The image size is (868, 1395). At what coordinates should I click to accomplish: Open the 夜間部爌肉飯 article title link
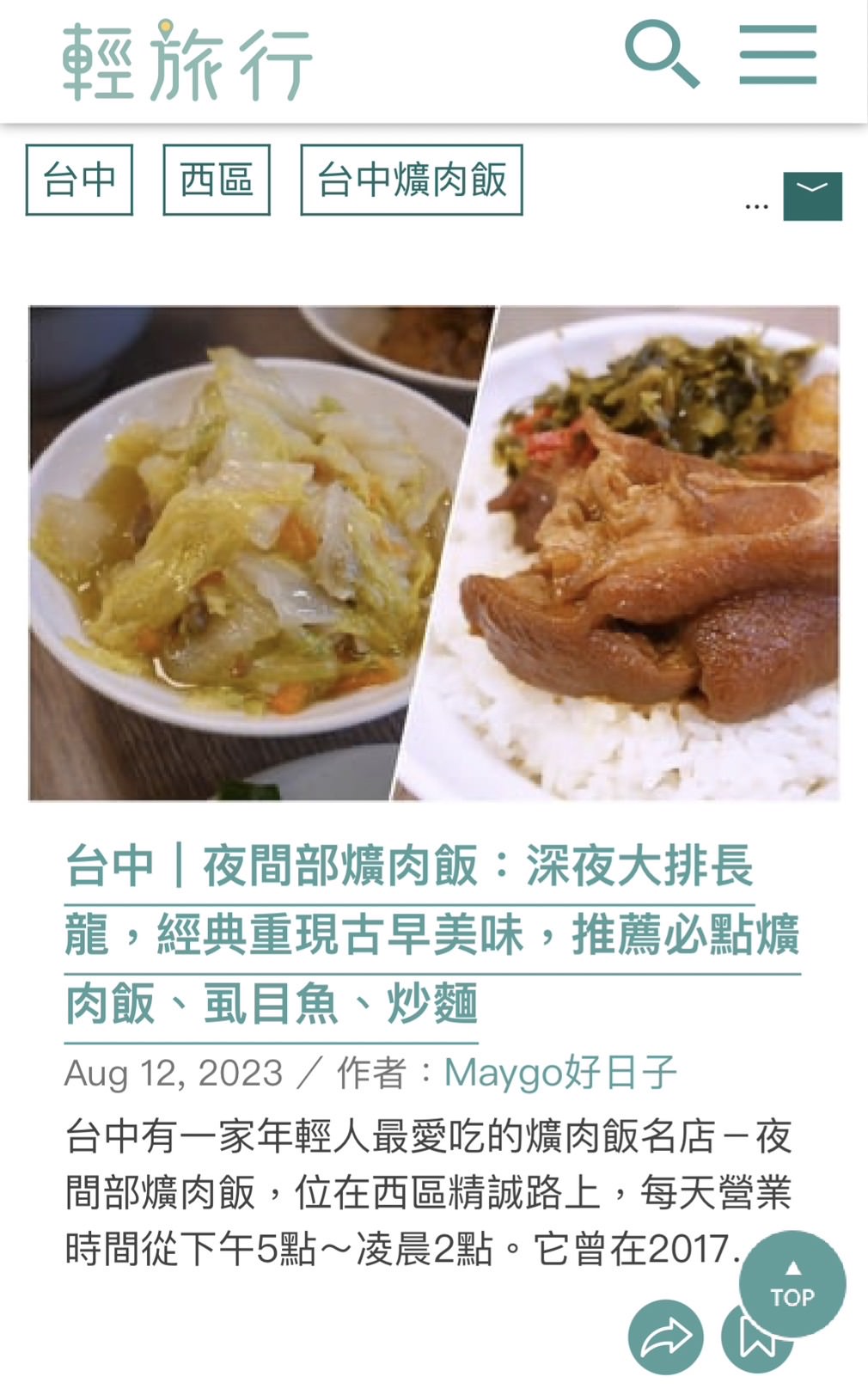click(x=432, y=934)
